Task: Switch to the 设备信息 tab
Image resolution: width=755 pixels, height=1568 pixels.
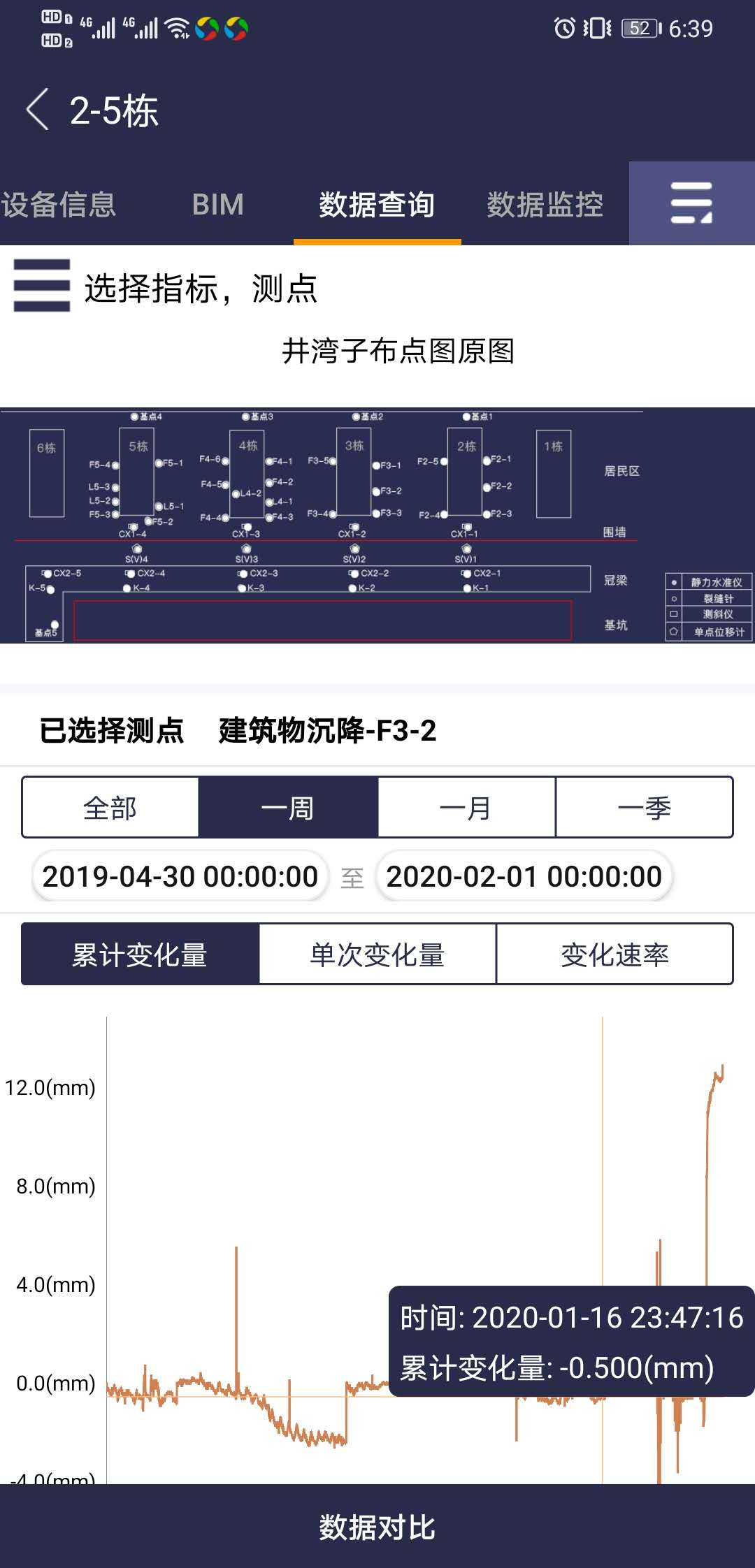Action: (x=59, y=205)
